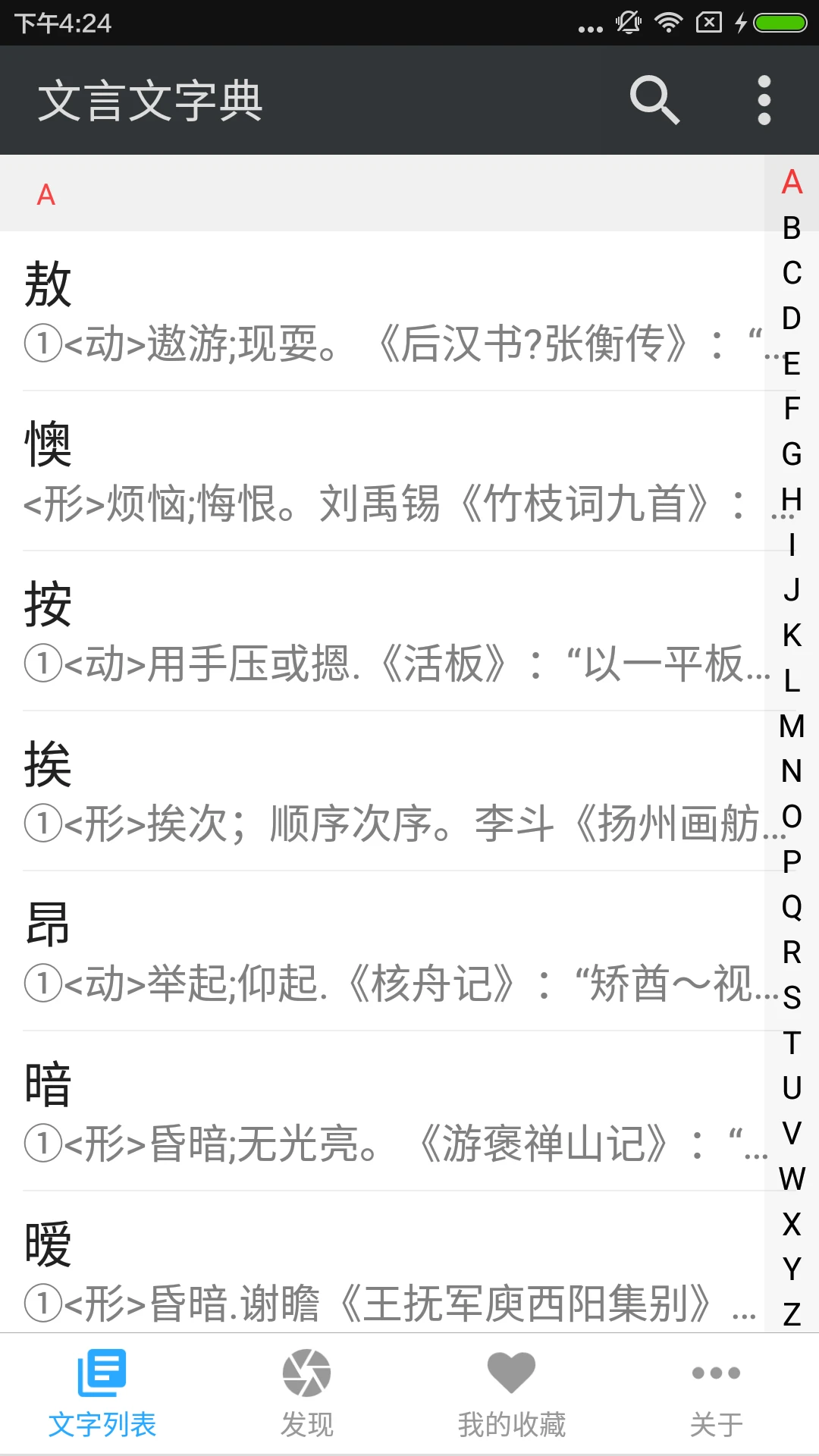819x1456 pixels.
Task: Open the search icon in app bar
Action: (x=655, y=100)
